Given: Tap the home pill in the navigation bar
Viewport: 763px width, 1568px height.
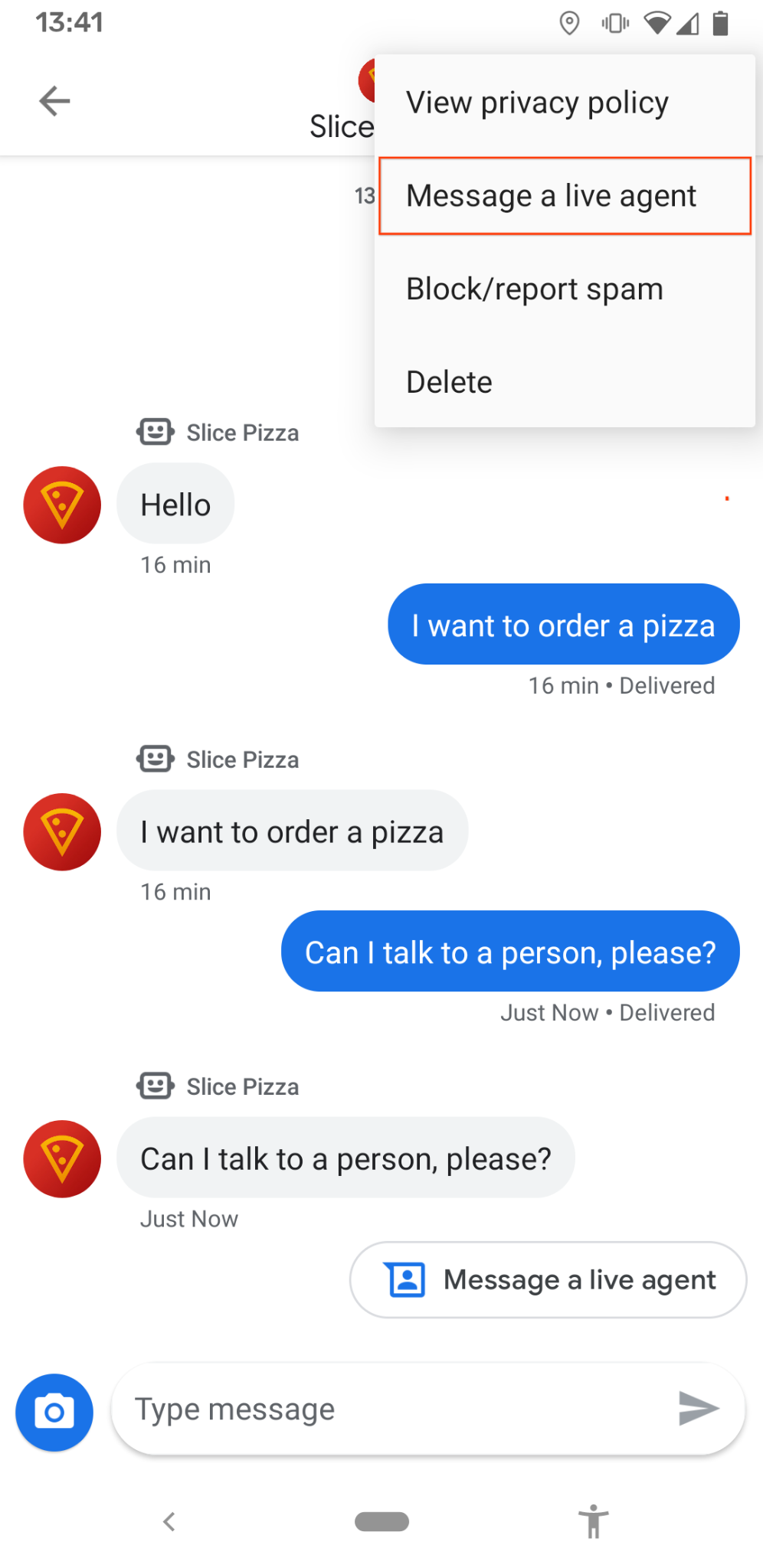Looking at the screenshot, I should point(381,1522).
